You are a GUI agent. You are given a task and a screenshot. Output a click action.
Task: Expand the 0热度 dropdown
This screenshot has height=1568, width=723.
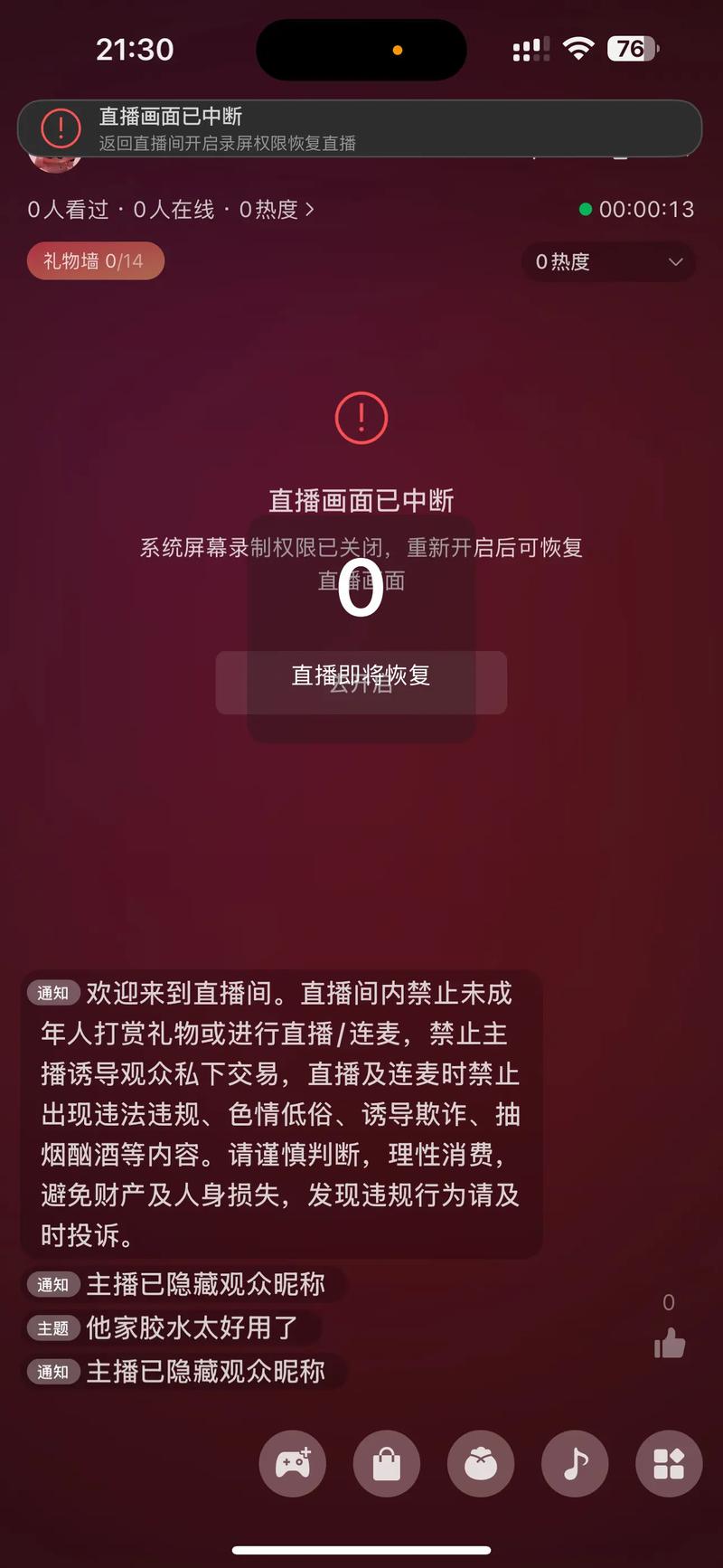607,262
